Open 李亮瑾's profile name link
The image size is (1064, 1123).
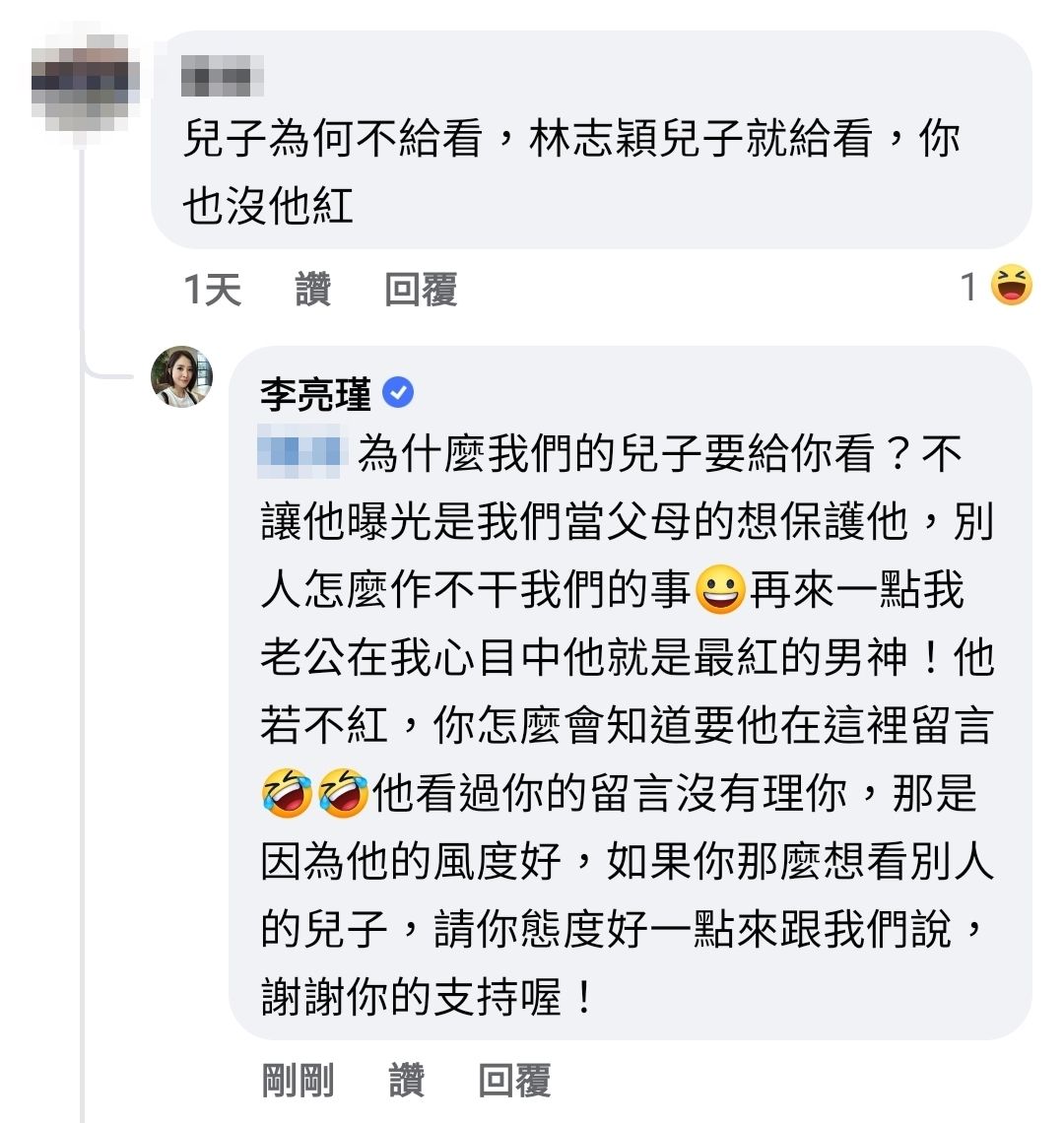315,395
